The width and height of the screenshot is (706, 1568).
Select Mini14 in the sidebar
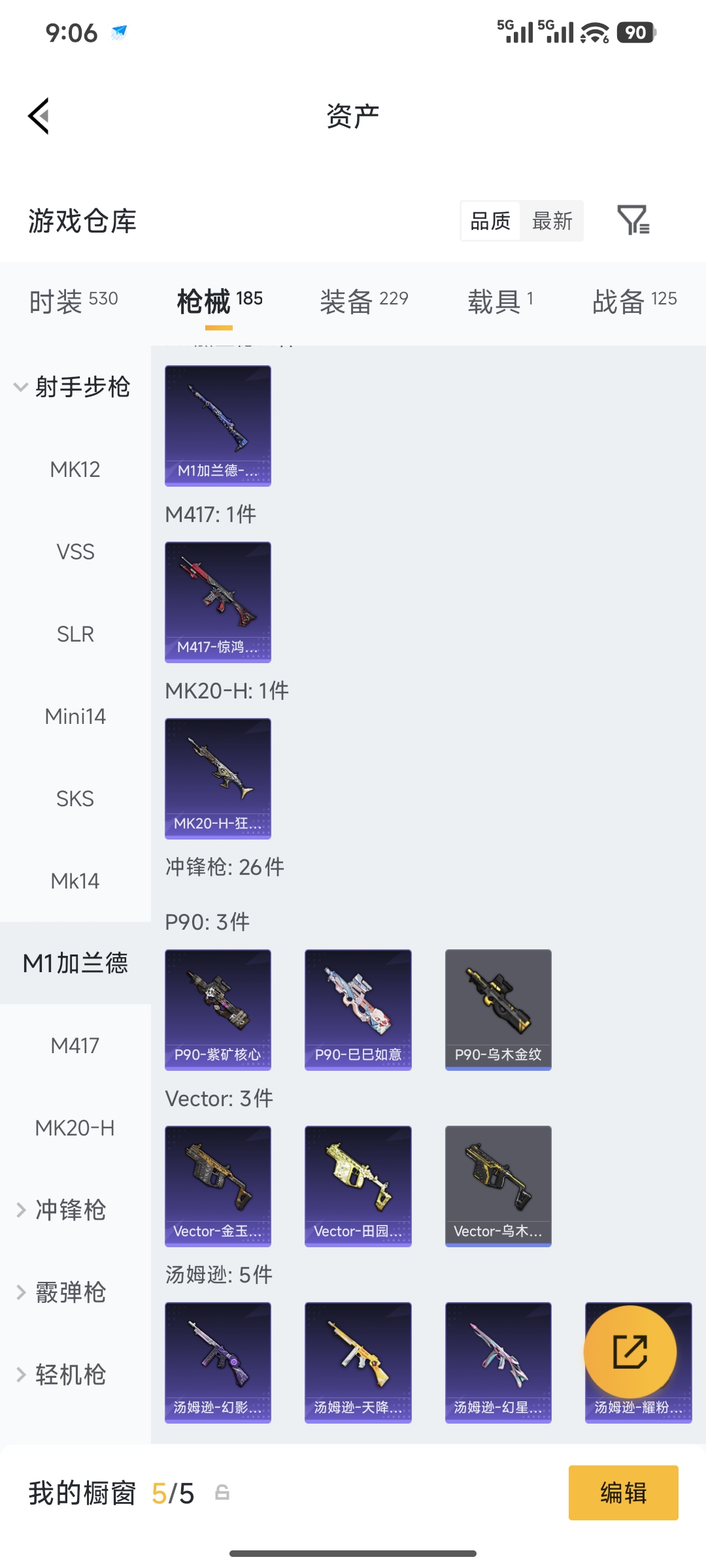[75, 716]
